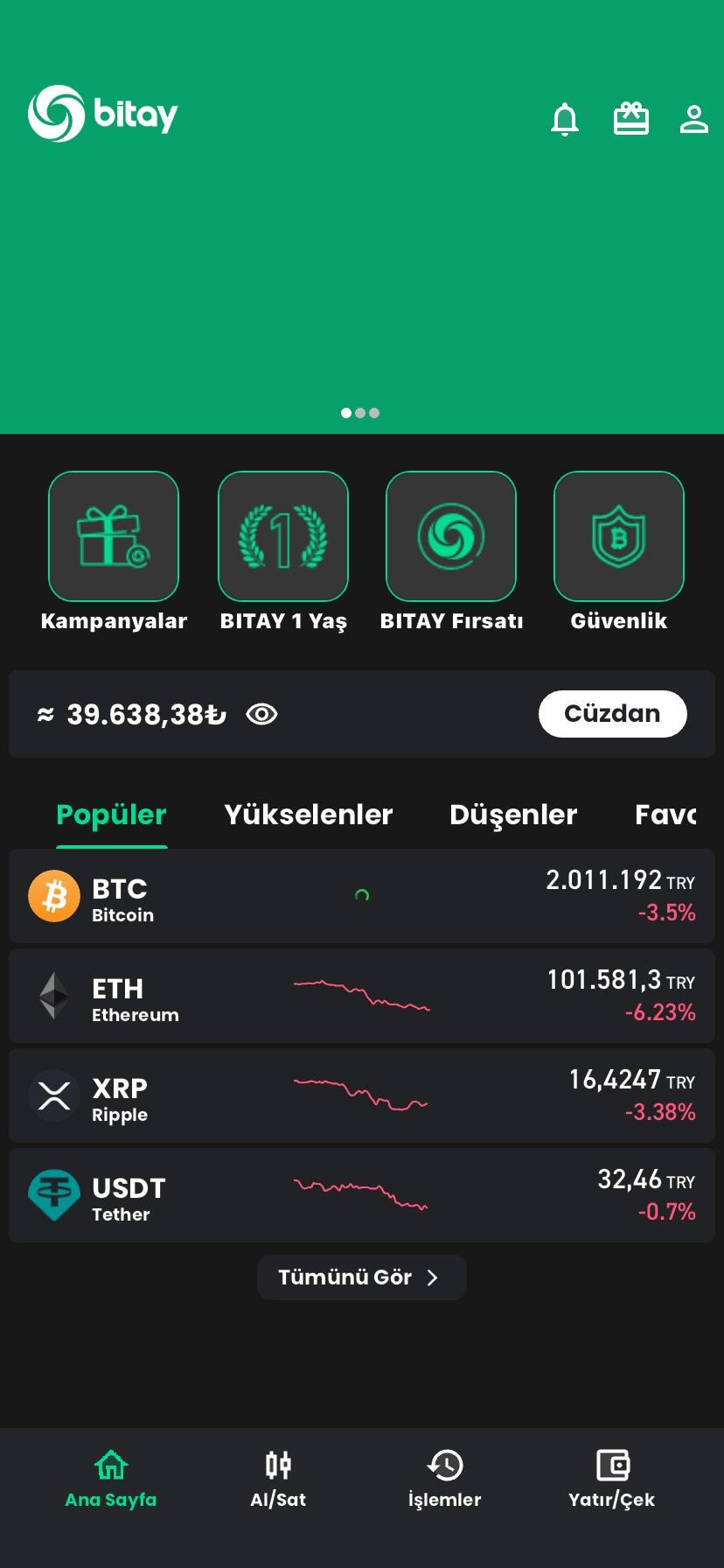The height and width of the screenshot is (1568, 724).
Task: Open rewards via the gift box icon
Action: (x=631, y=118)
